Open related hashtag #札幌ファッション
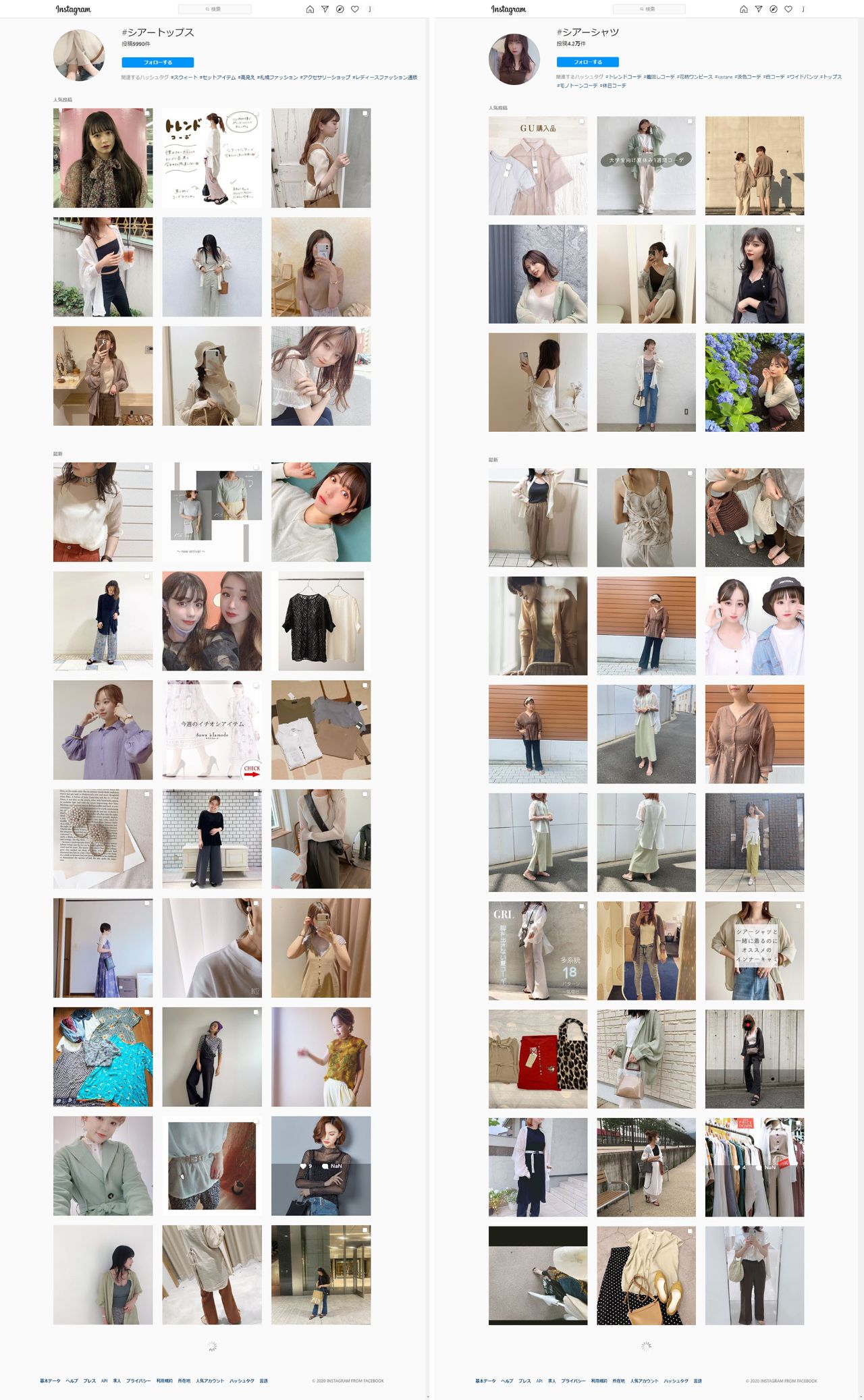The width and height of the screenshot is (864, 1400). (277, 78)
